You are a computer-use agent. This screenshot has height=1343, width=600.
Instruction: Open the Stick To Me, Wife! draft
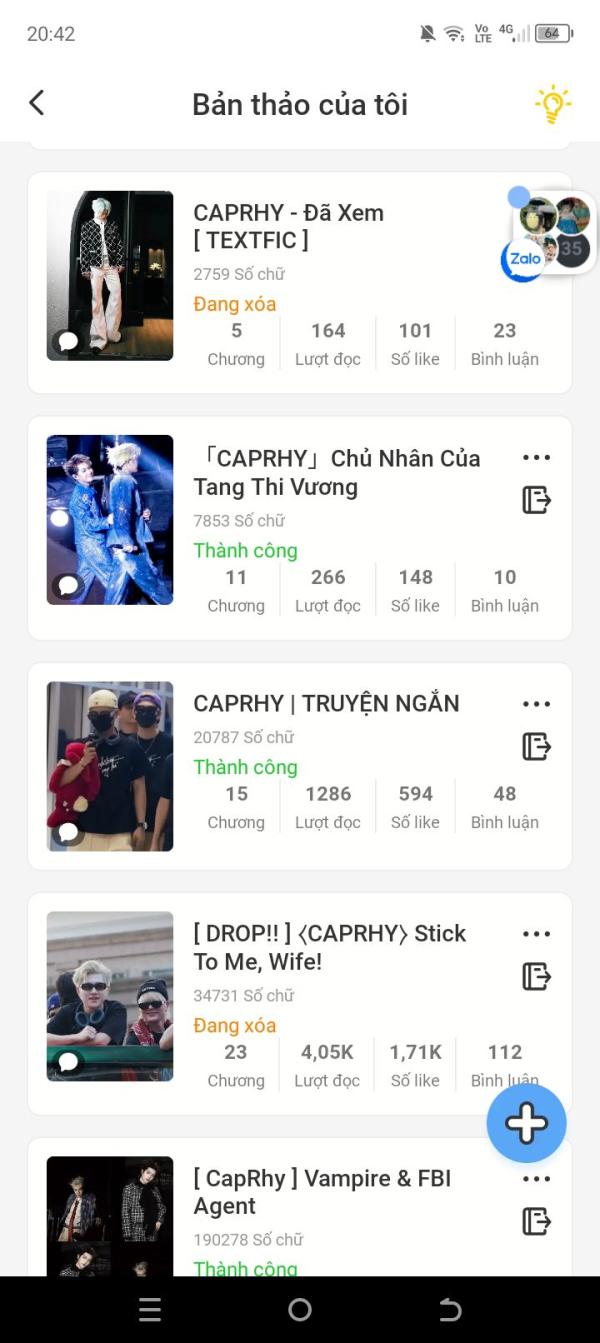(x=329, y=947)
